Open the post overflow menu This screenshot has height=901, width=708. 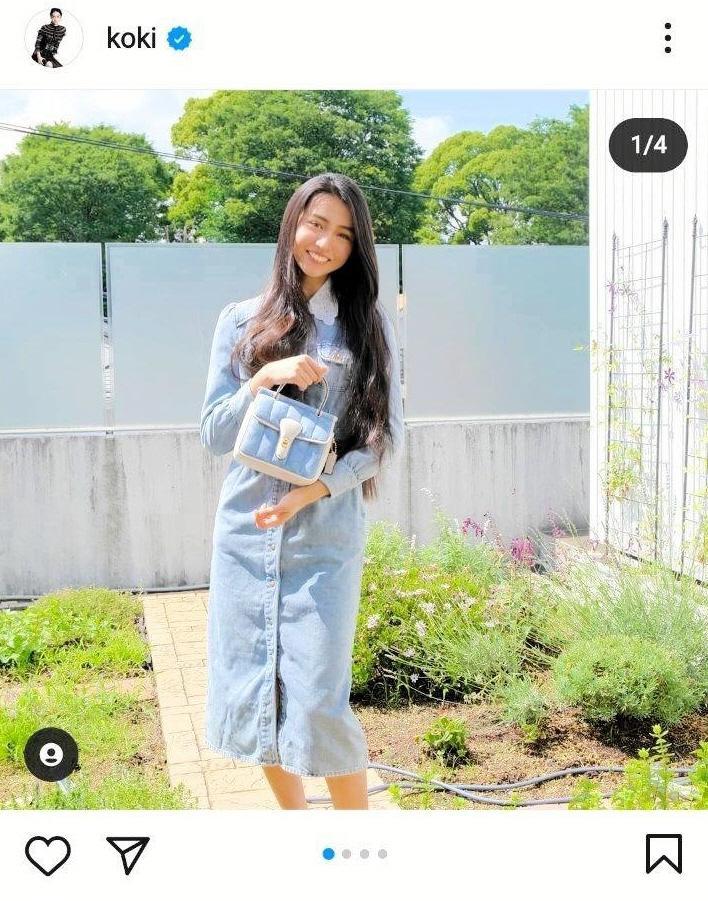click(667, 39)
